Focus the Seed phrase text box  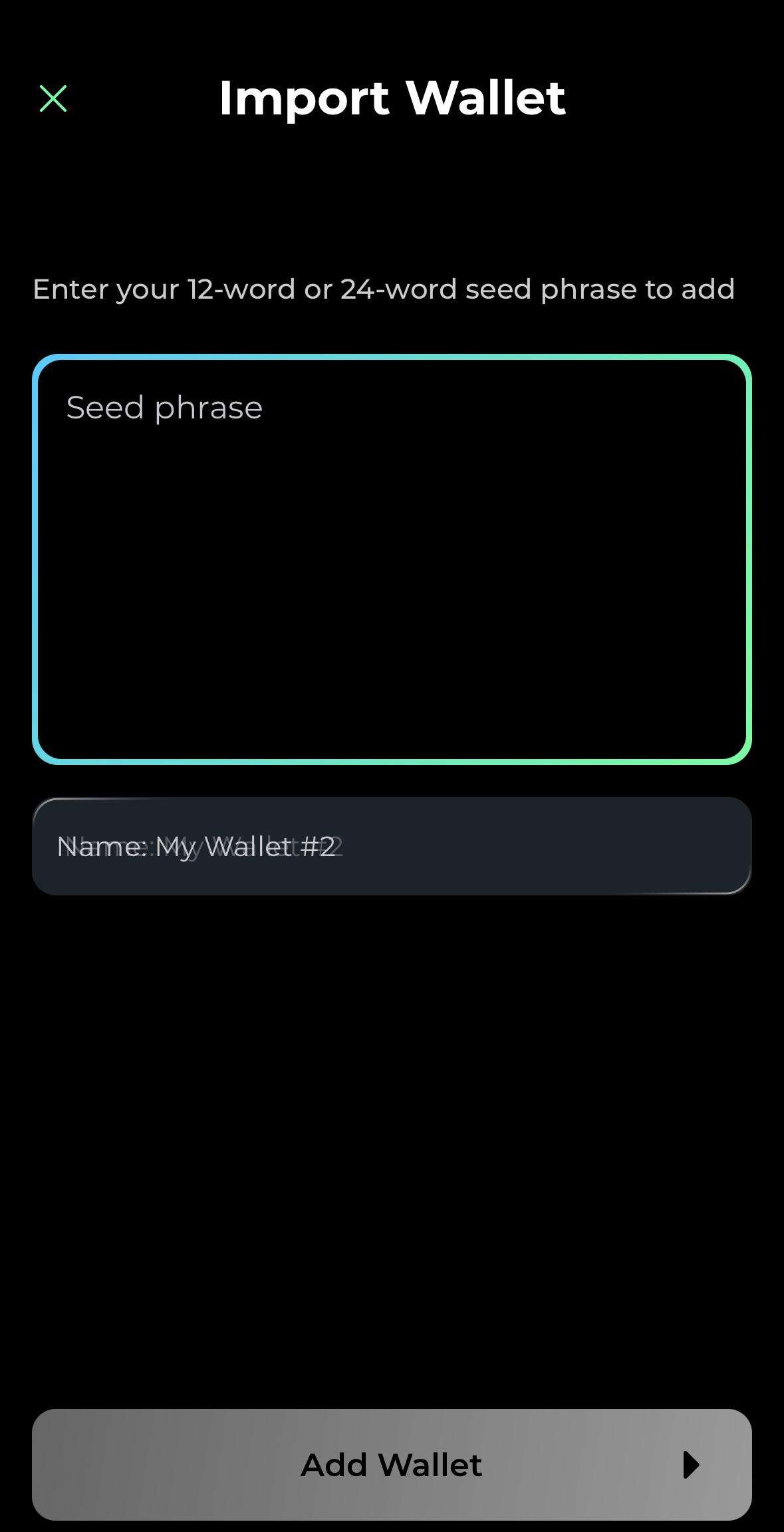pyautogui.click(x=392, y=559)
